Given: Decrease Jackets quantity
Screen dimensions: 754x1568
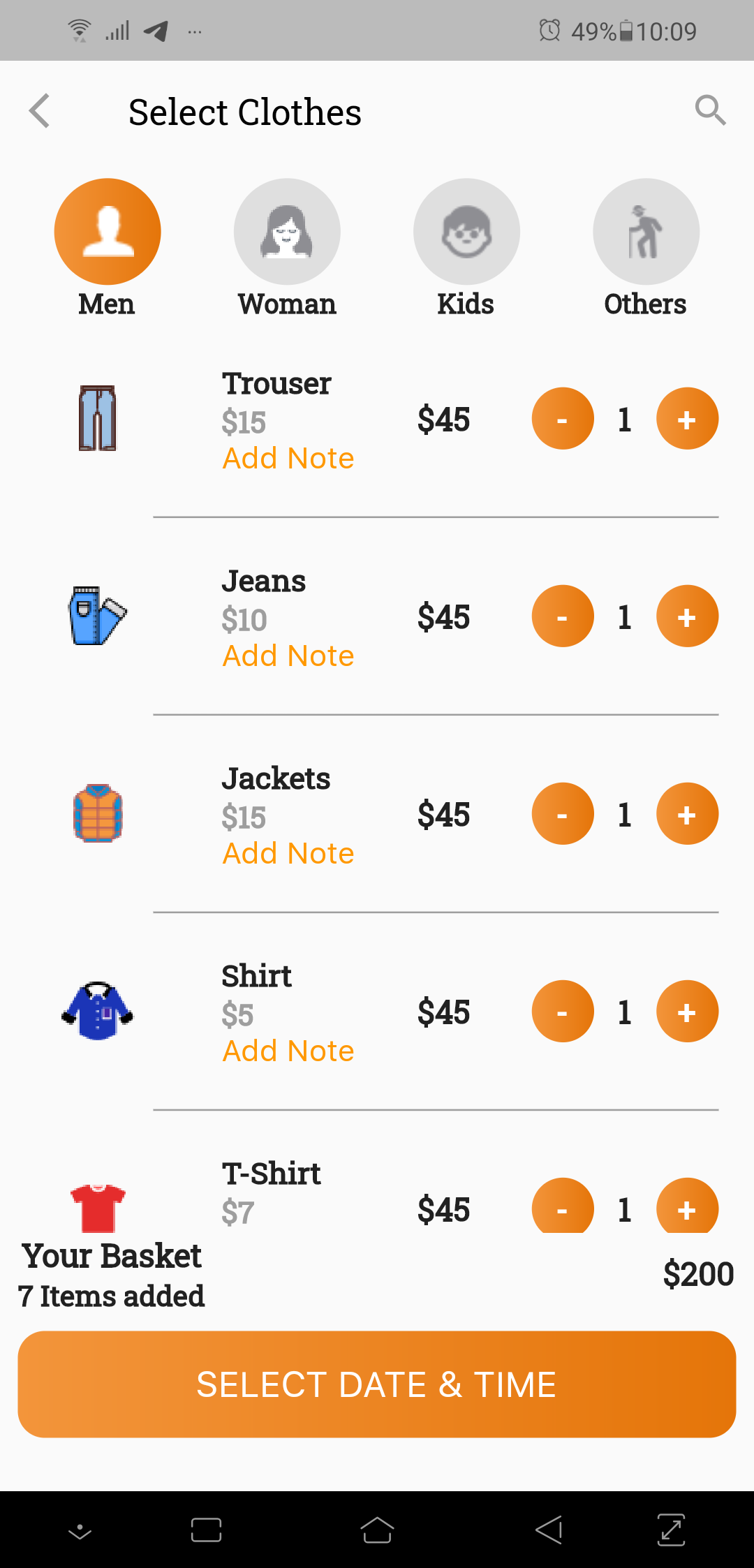Looking at the screenshot, I should 563,814.
